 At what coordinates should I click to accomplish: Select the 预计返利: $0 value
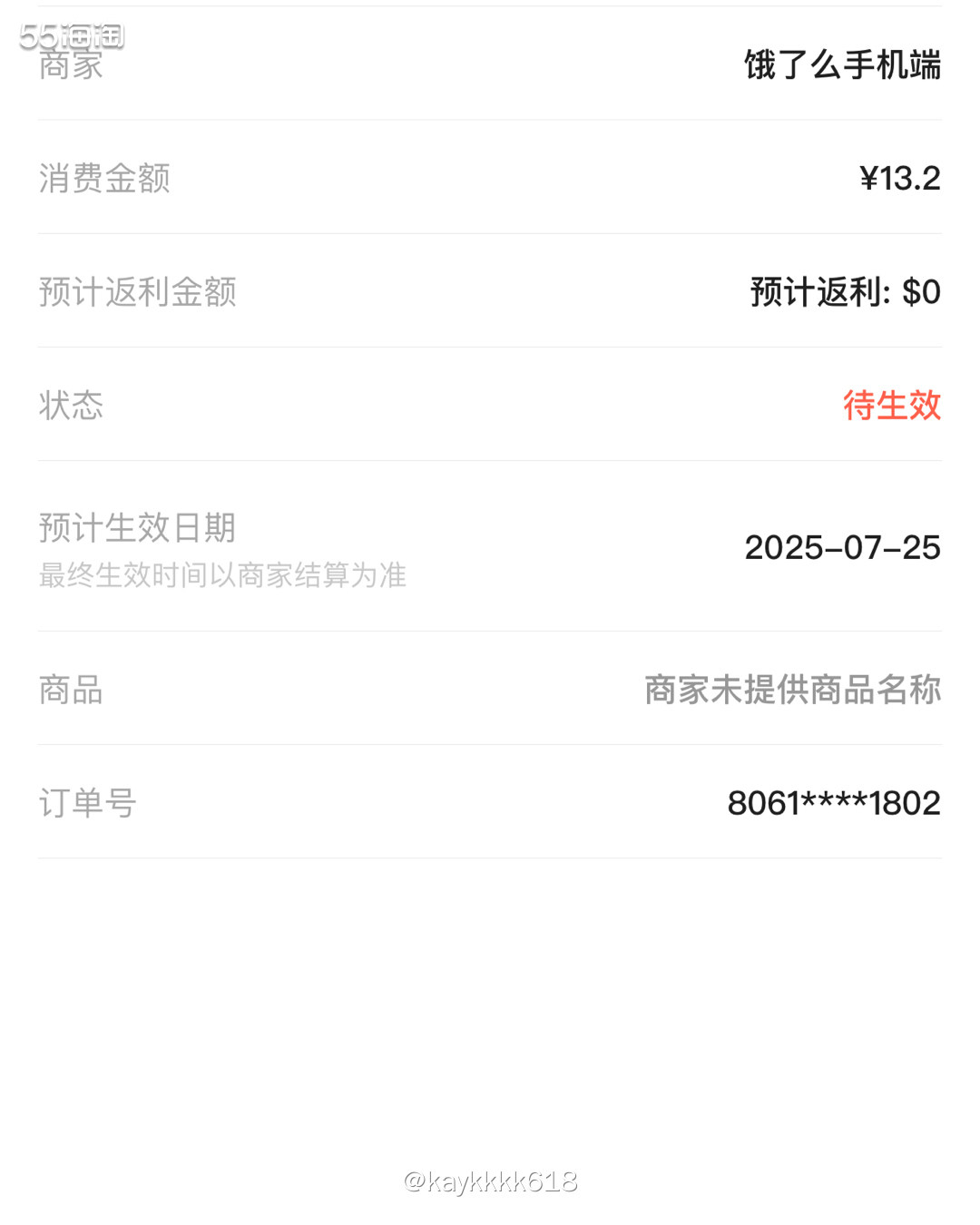pos(844,292)
